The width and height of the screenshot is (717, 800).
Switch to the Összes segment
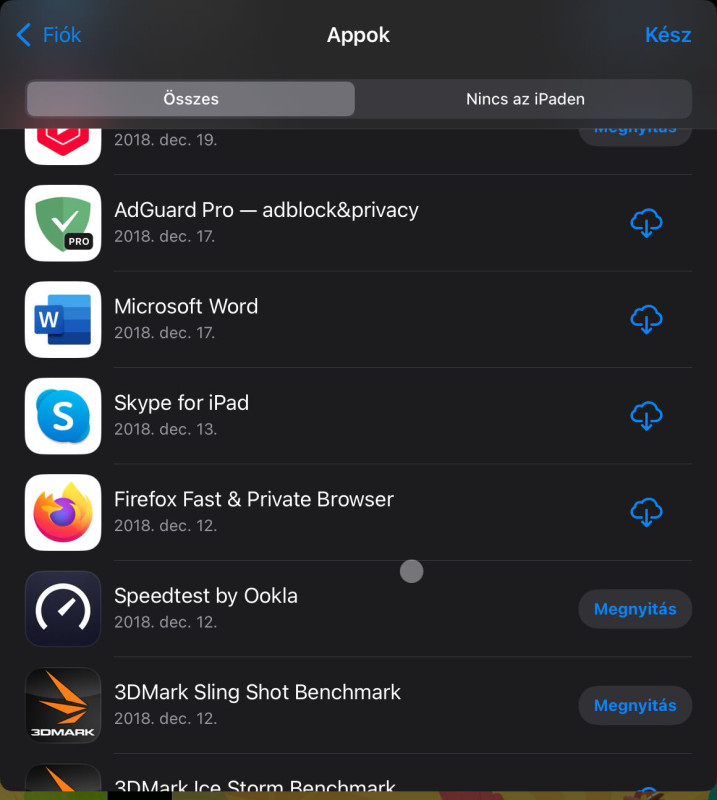pyautogui.click(x=190, y=99)
